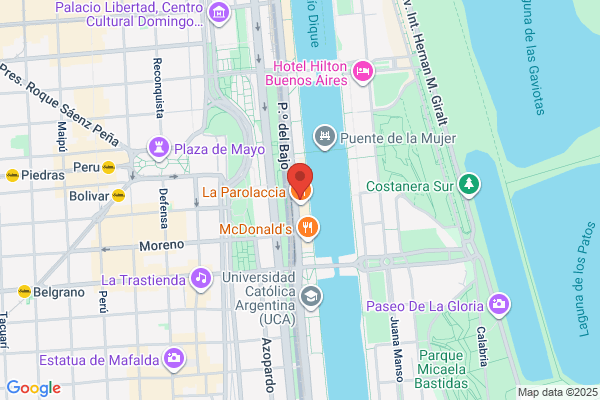Tap the Estatua de Mafalda photo marker
The image size is (600, 400).
174,359
